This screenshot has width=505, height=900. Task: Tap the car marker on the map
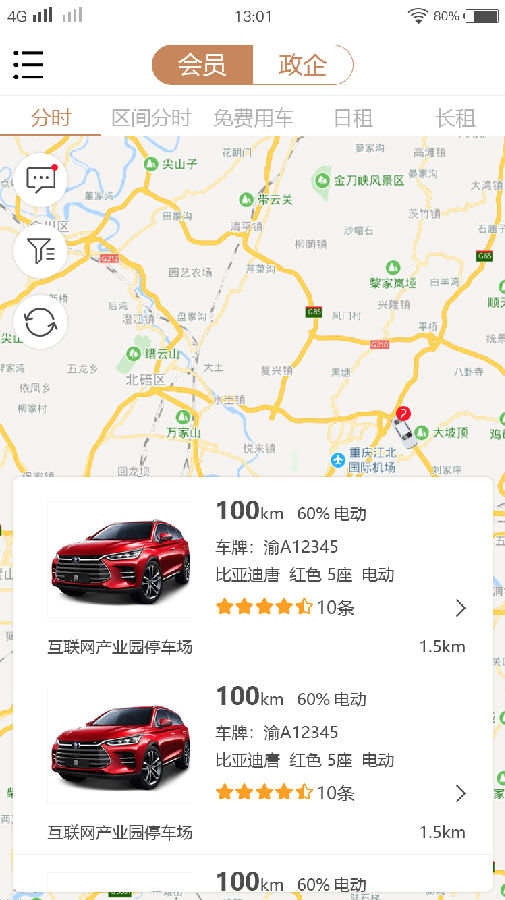click(405, 428)
